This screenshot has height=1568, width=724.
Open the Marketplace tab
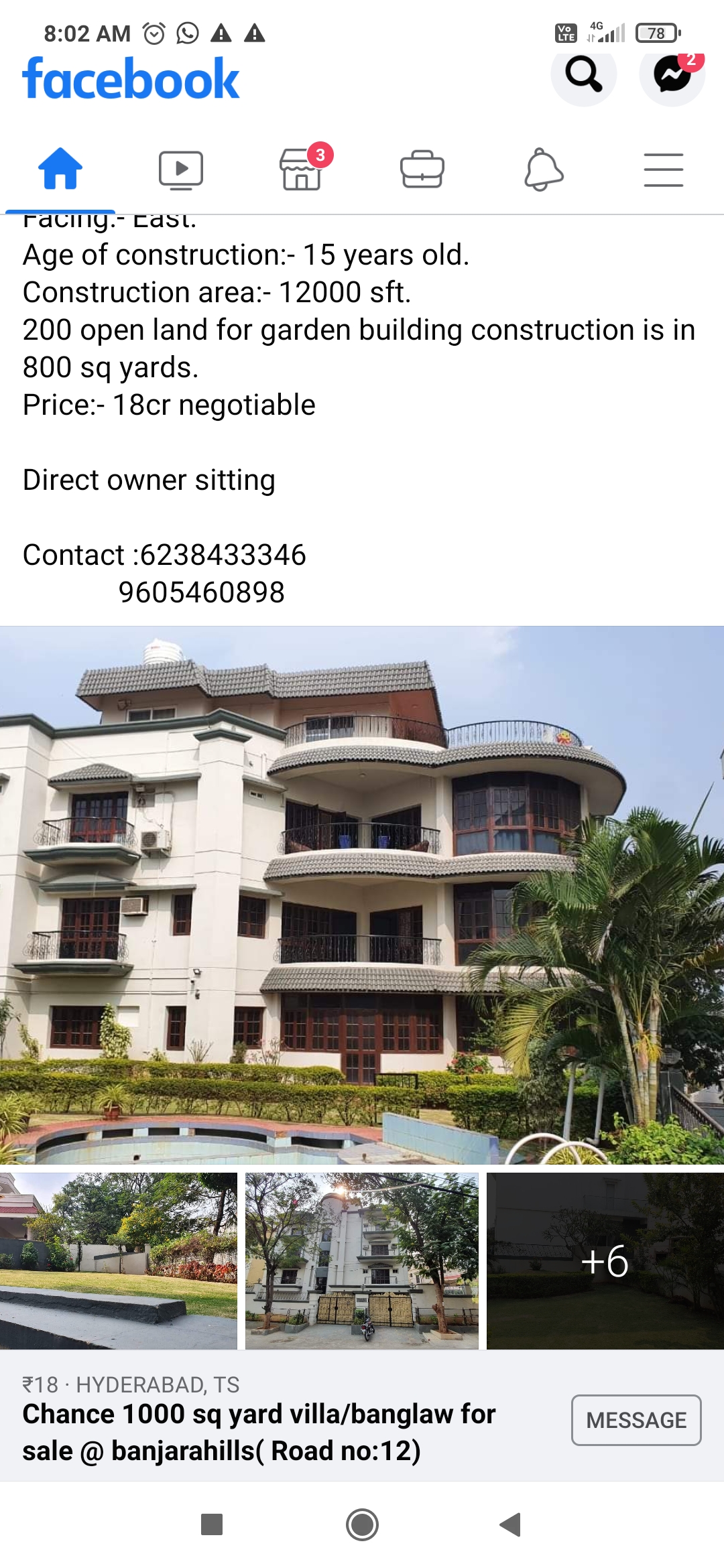[302, 169]
